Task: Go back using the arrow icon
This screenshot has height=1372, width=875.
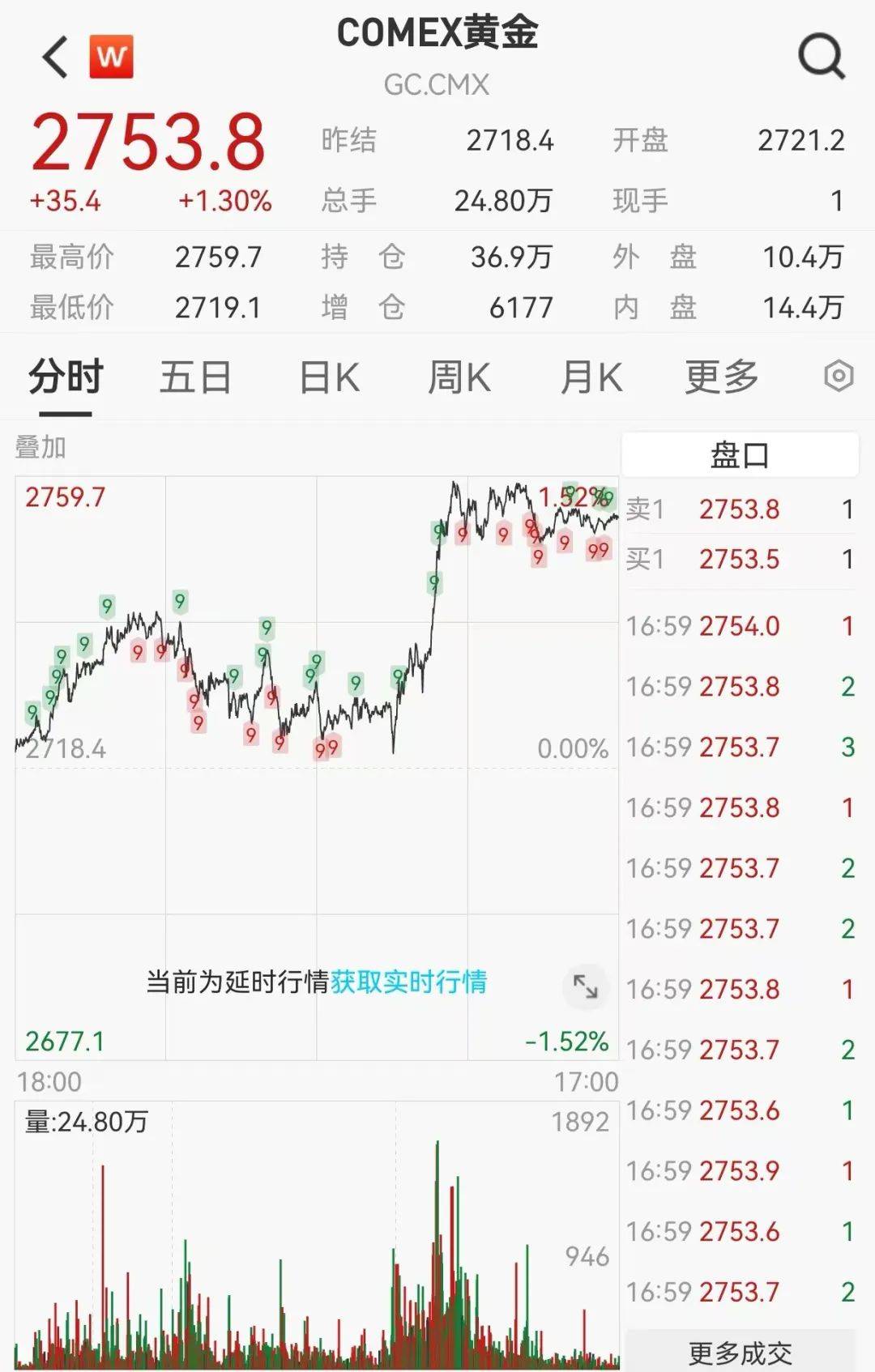Action: coord(55,58)
